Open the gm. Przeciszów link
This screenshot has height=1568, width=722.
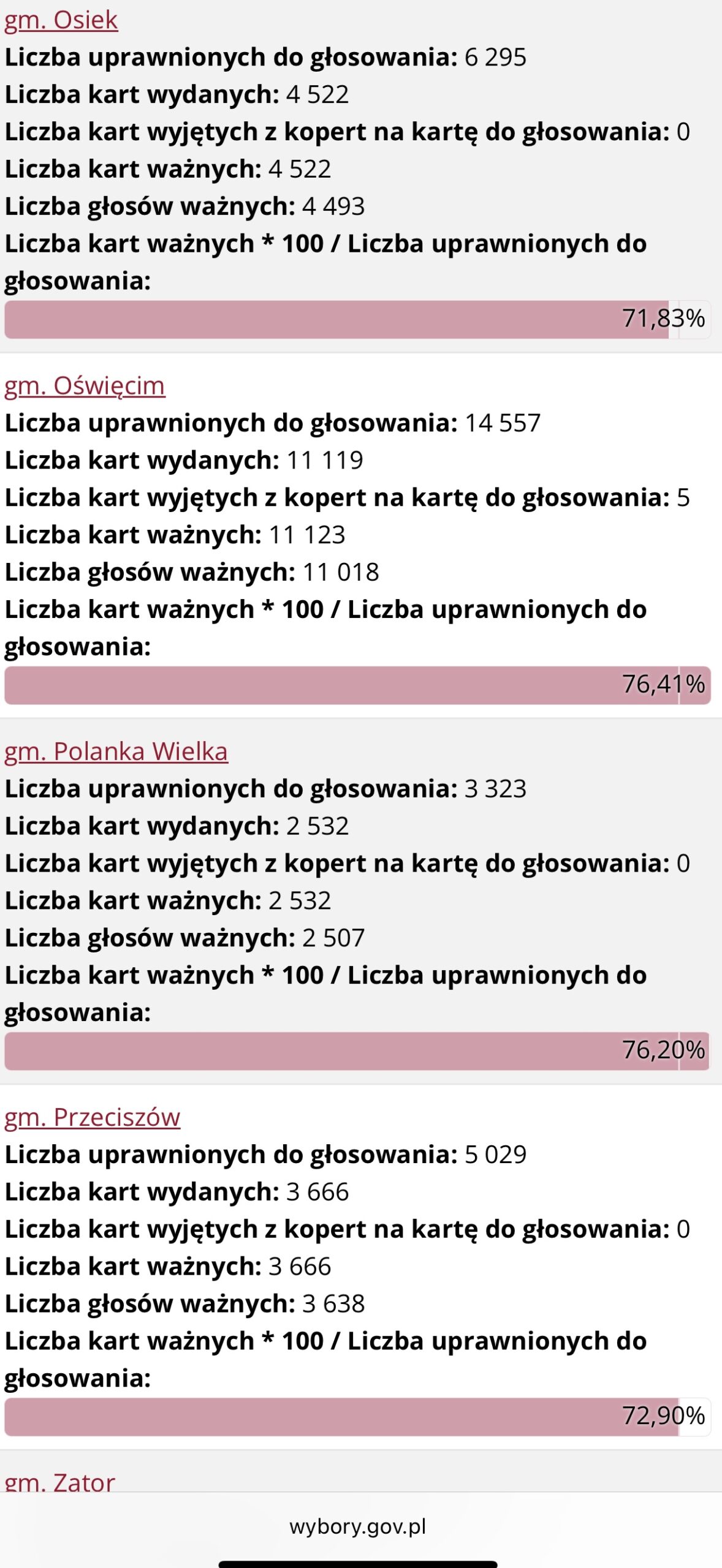(92, 1117)
